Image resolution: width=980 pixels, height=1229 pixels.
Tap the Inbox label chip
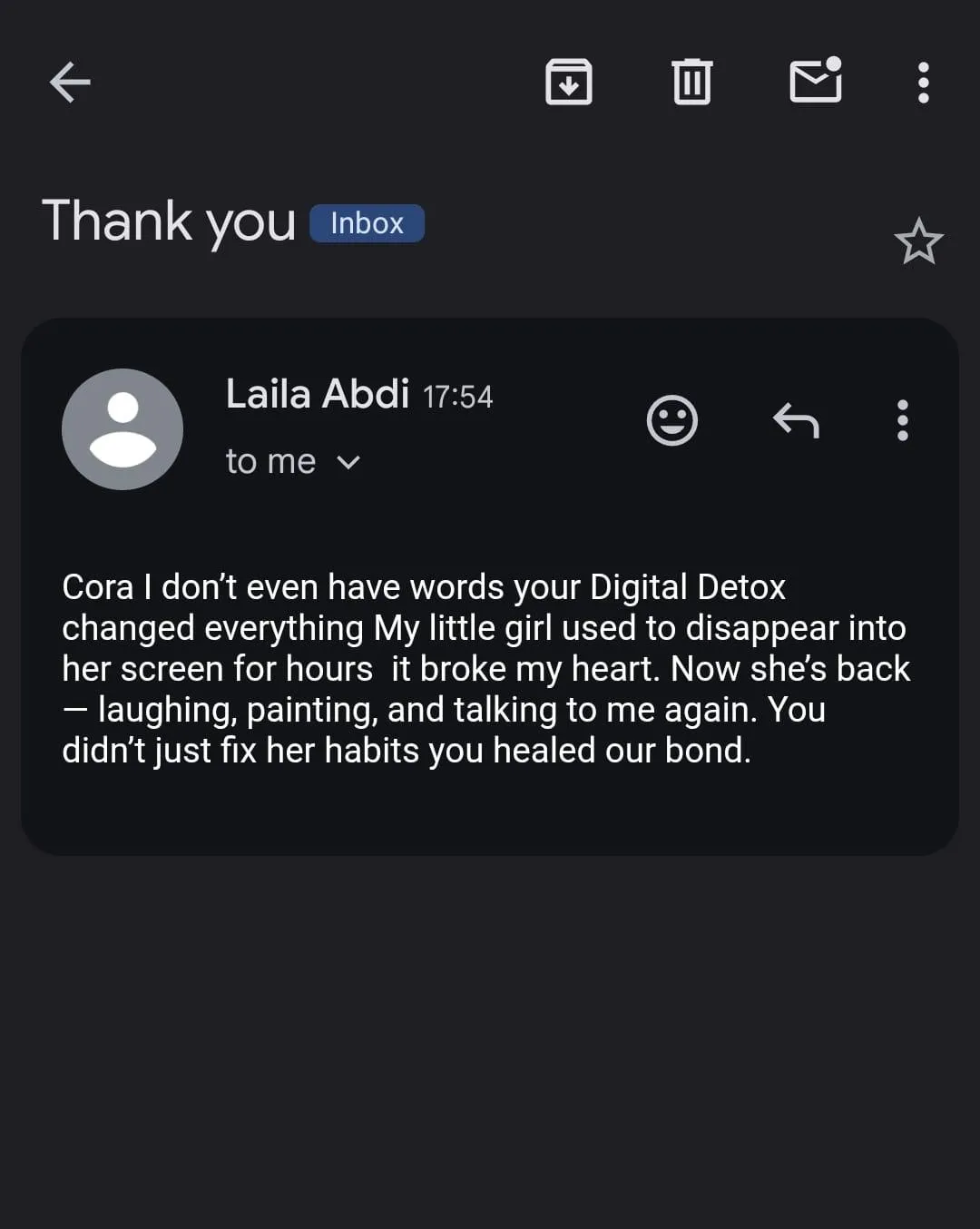point(367,223)
